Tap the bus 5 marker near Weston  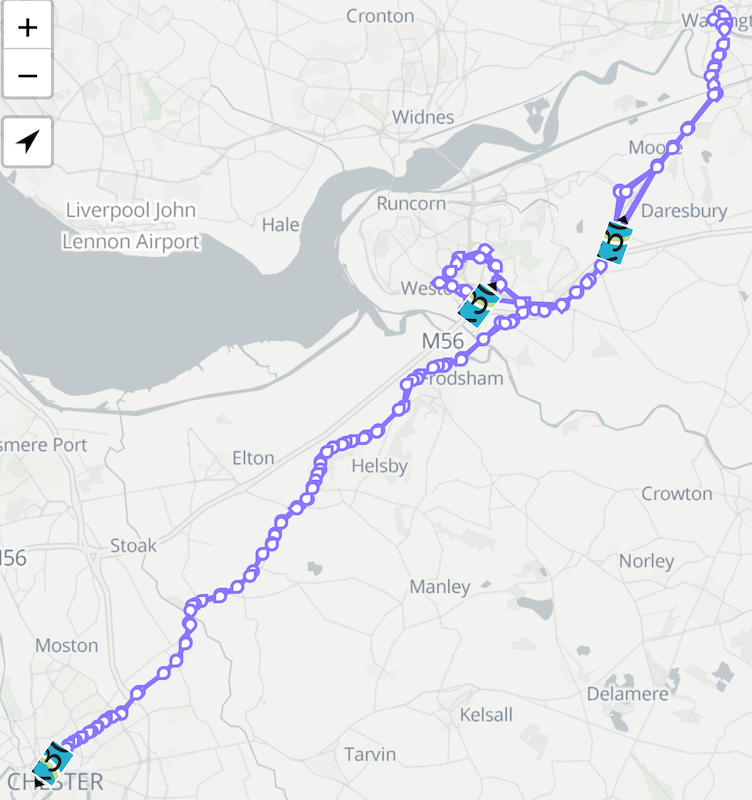click(x=479, y=304)
